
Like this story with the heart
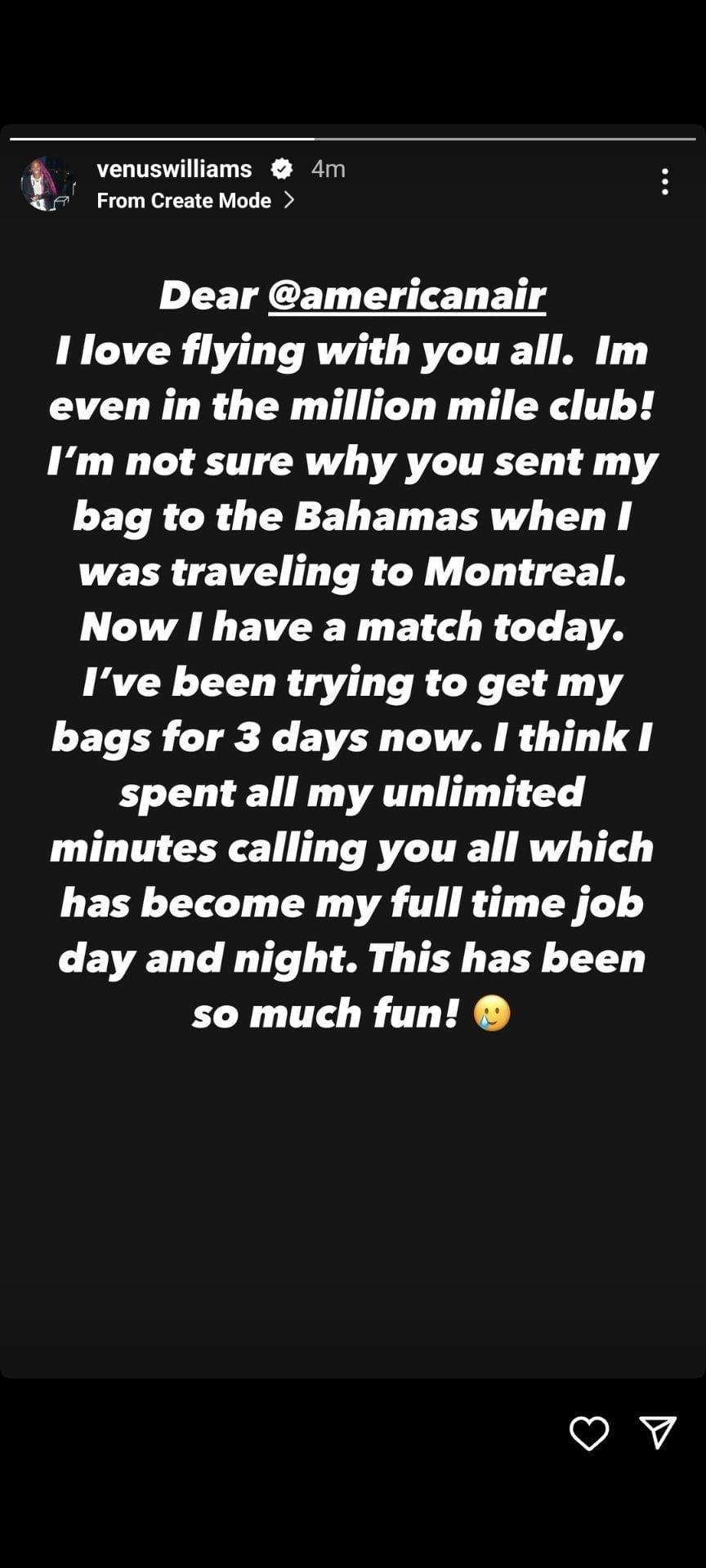(x=588, y=1433)
